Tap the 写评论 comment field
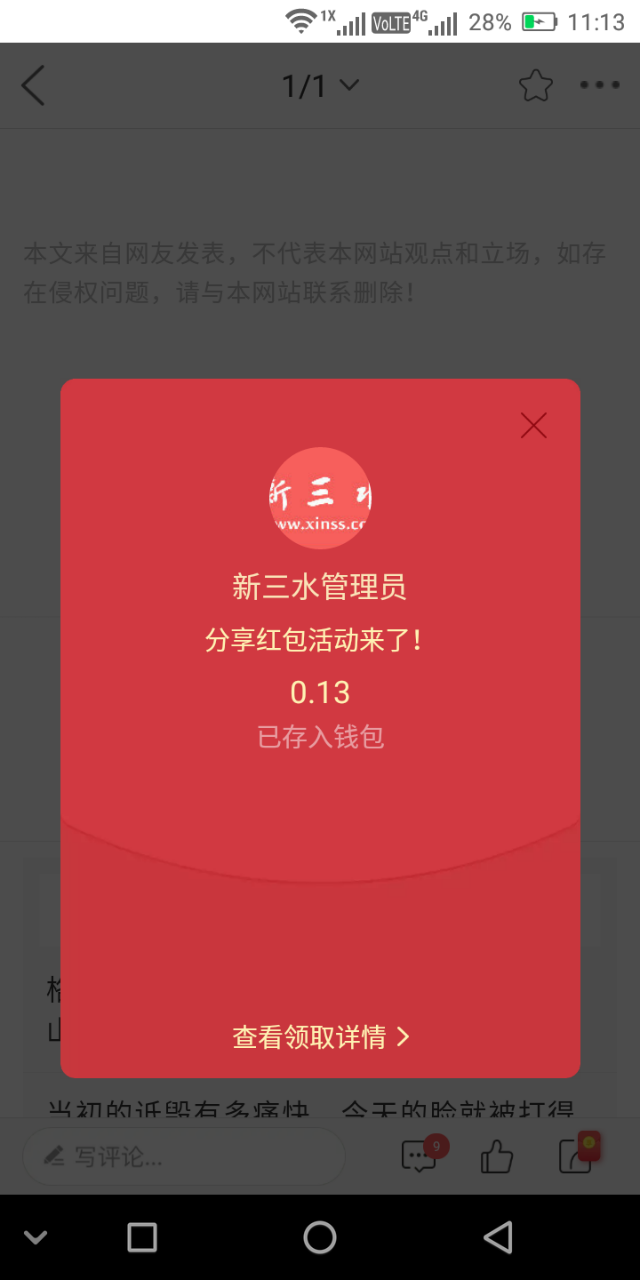640x1280 pixels. pos(184,1157)
